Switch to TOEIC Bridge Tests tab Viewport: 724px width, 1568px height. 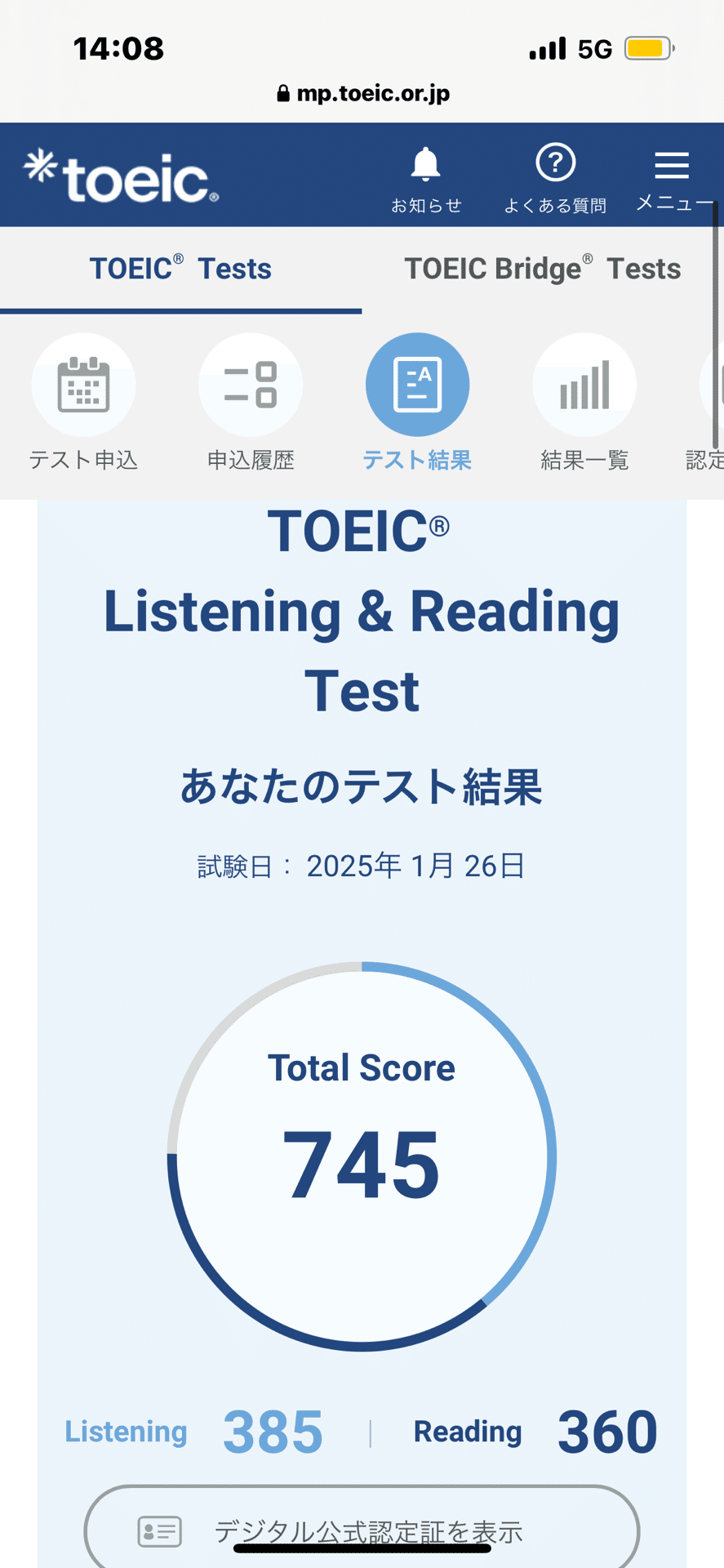click(x=541, y=268)
